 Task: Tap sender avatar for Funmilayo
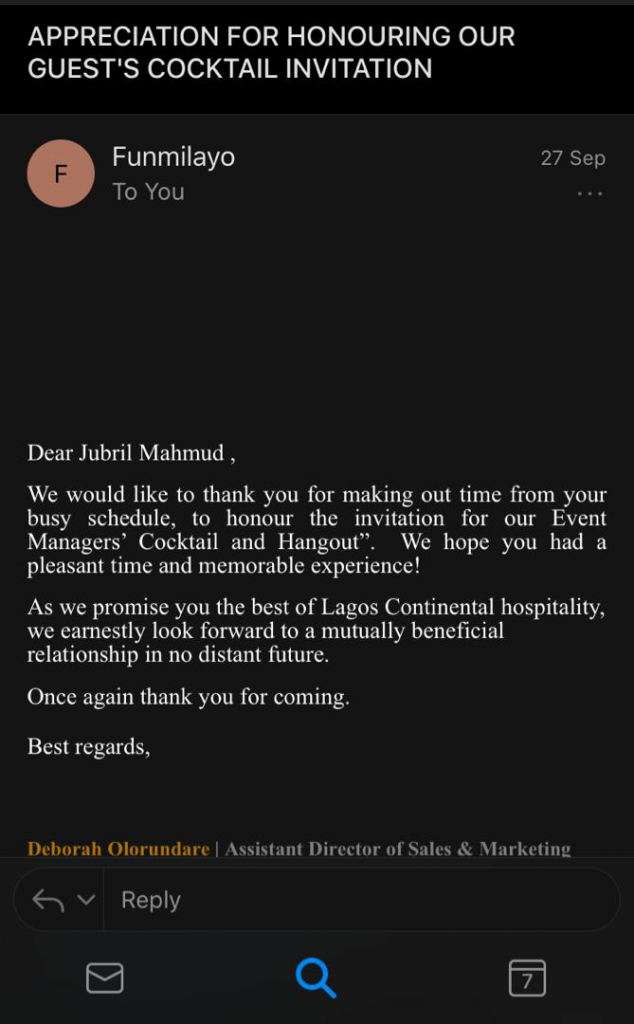[x=61, y=174]
